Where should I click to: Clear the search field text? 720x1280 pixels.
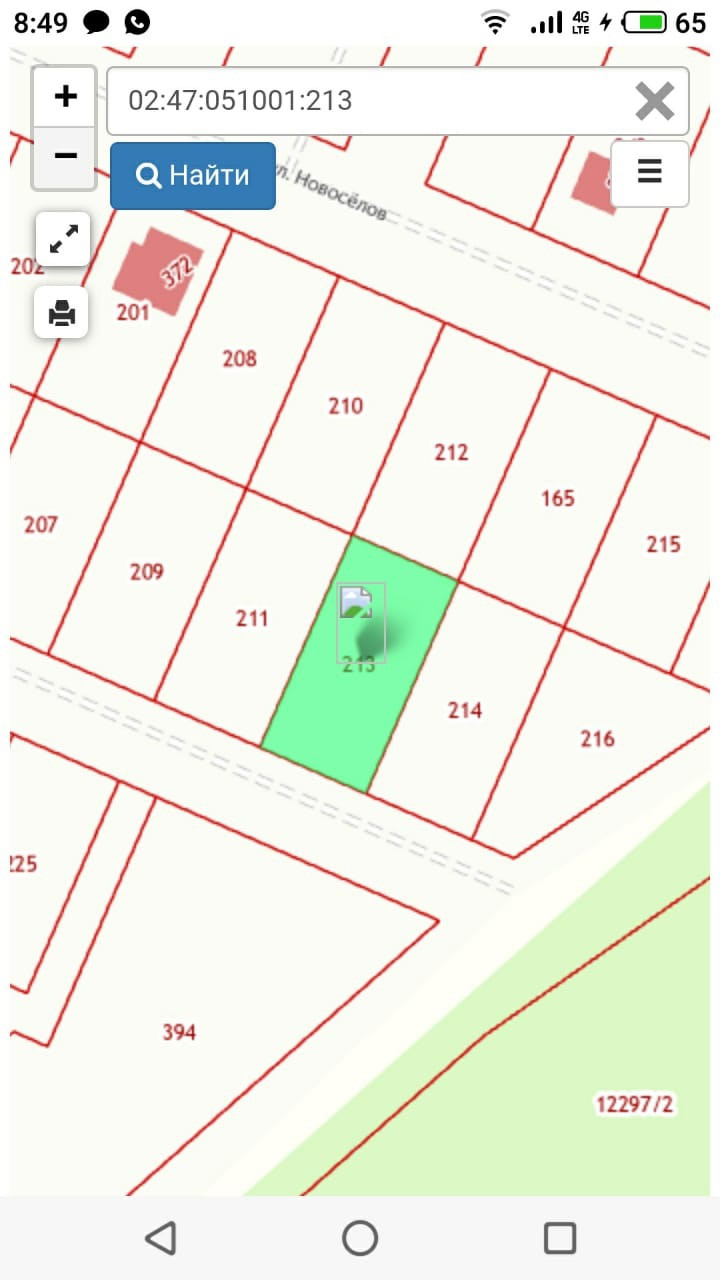click(654, 101)
